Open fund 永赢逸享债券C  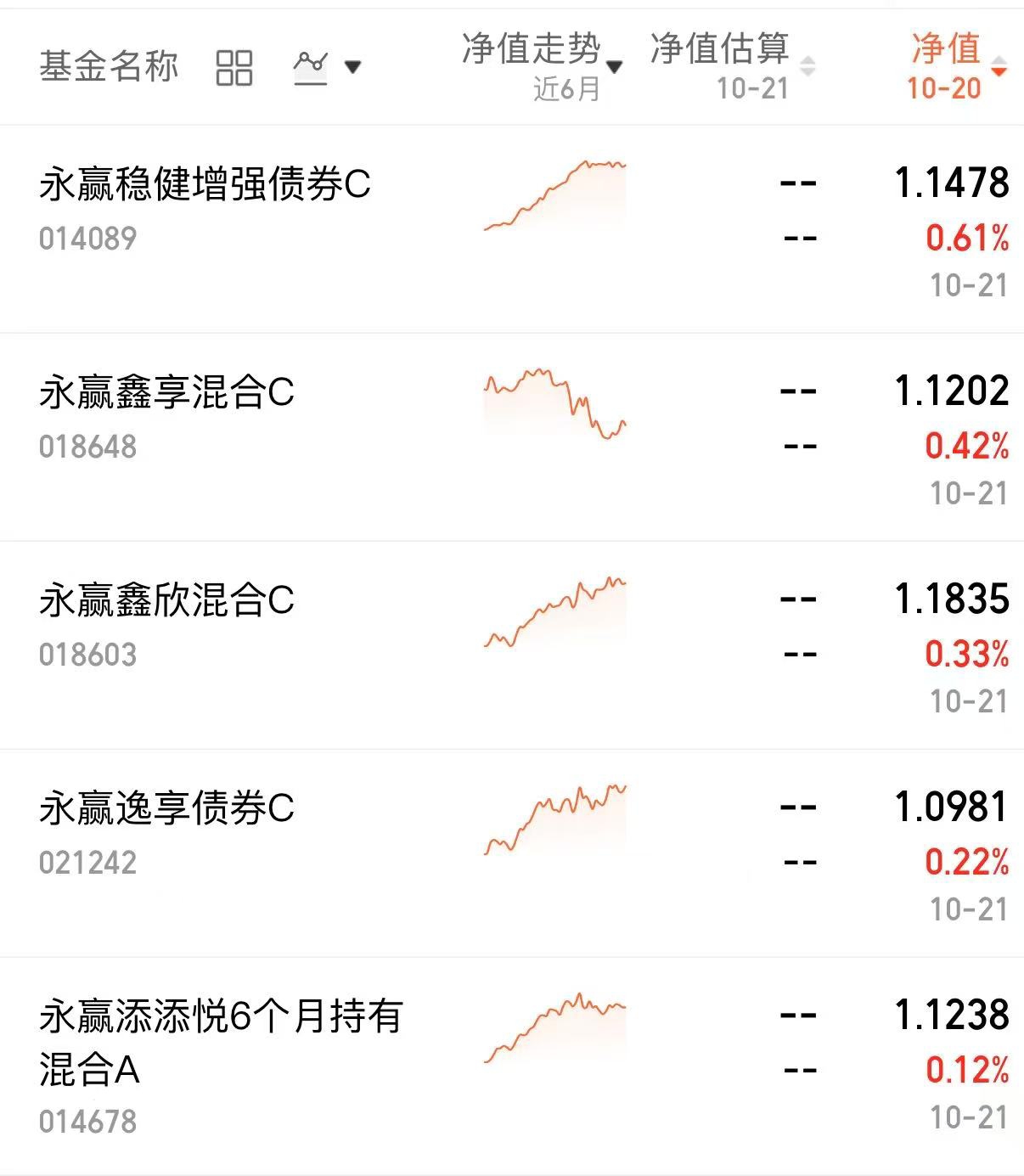(512, 853)
